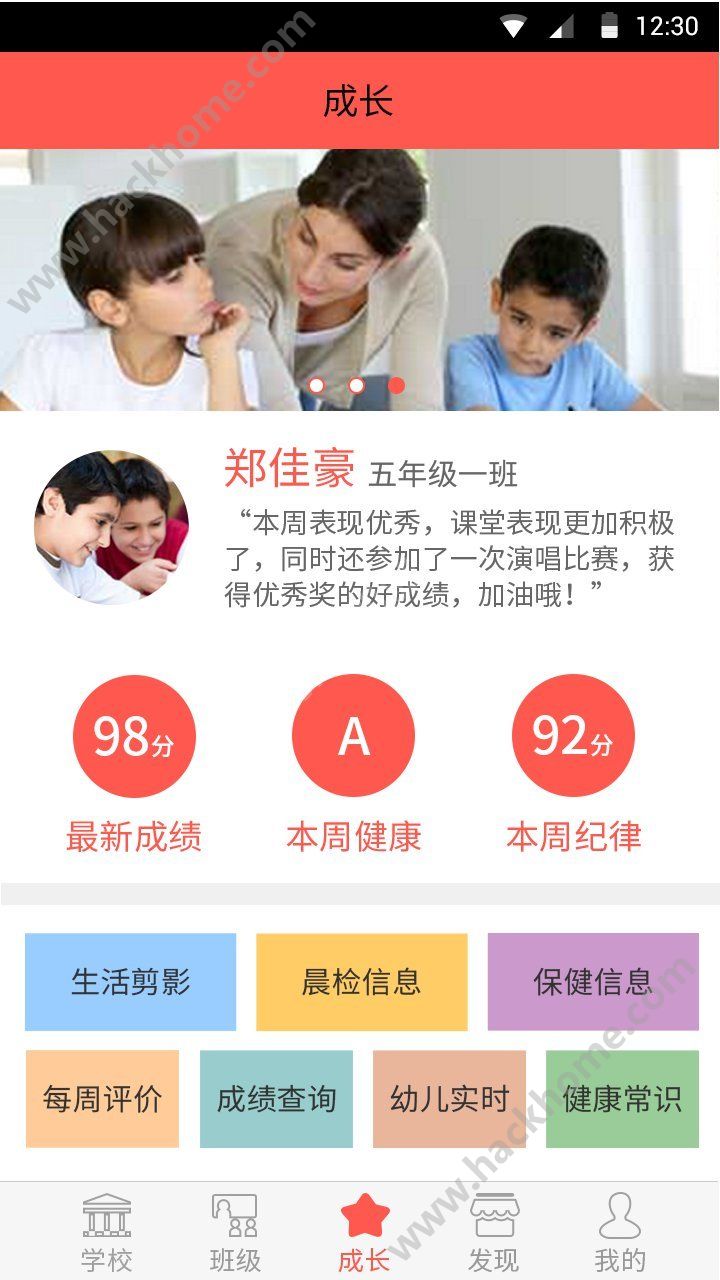Open 健康常识
This screenshot has width=720, height=1280.
[x=622, y=1099]
